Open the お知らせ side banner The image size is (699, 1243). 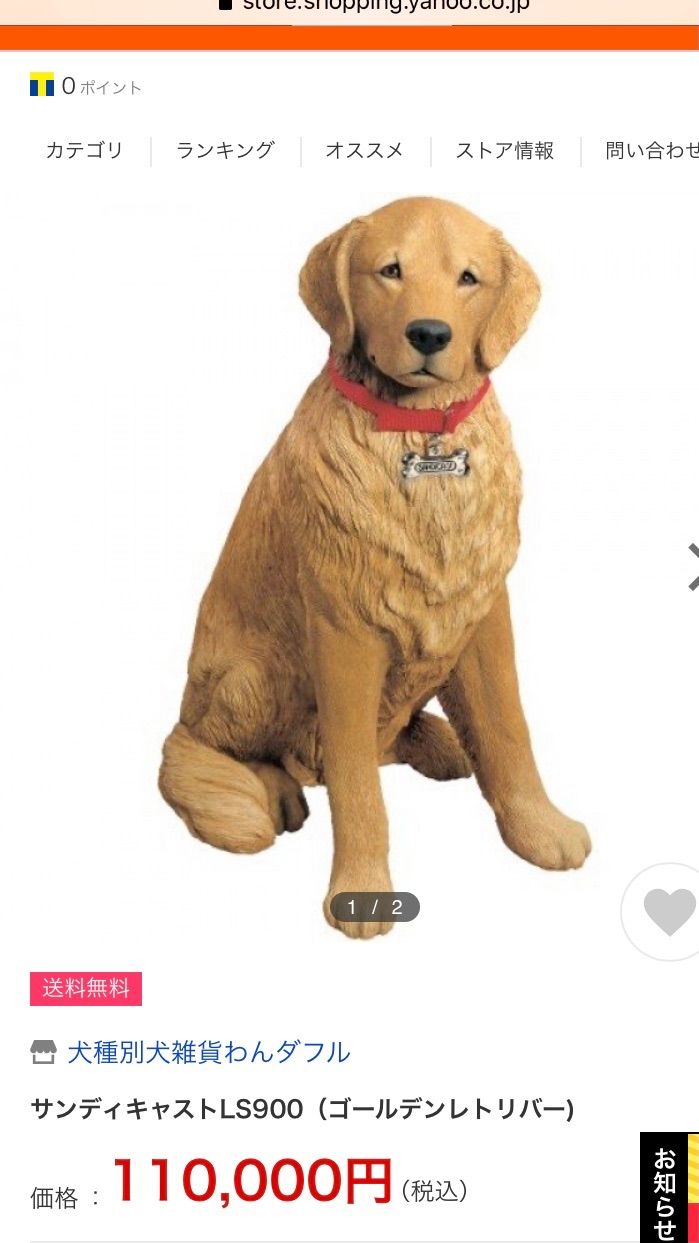click(668, 1190)
